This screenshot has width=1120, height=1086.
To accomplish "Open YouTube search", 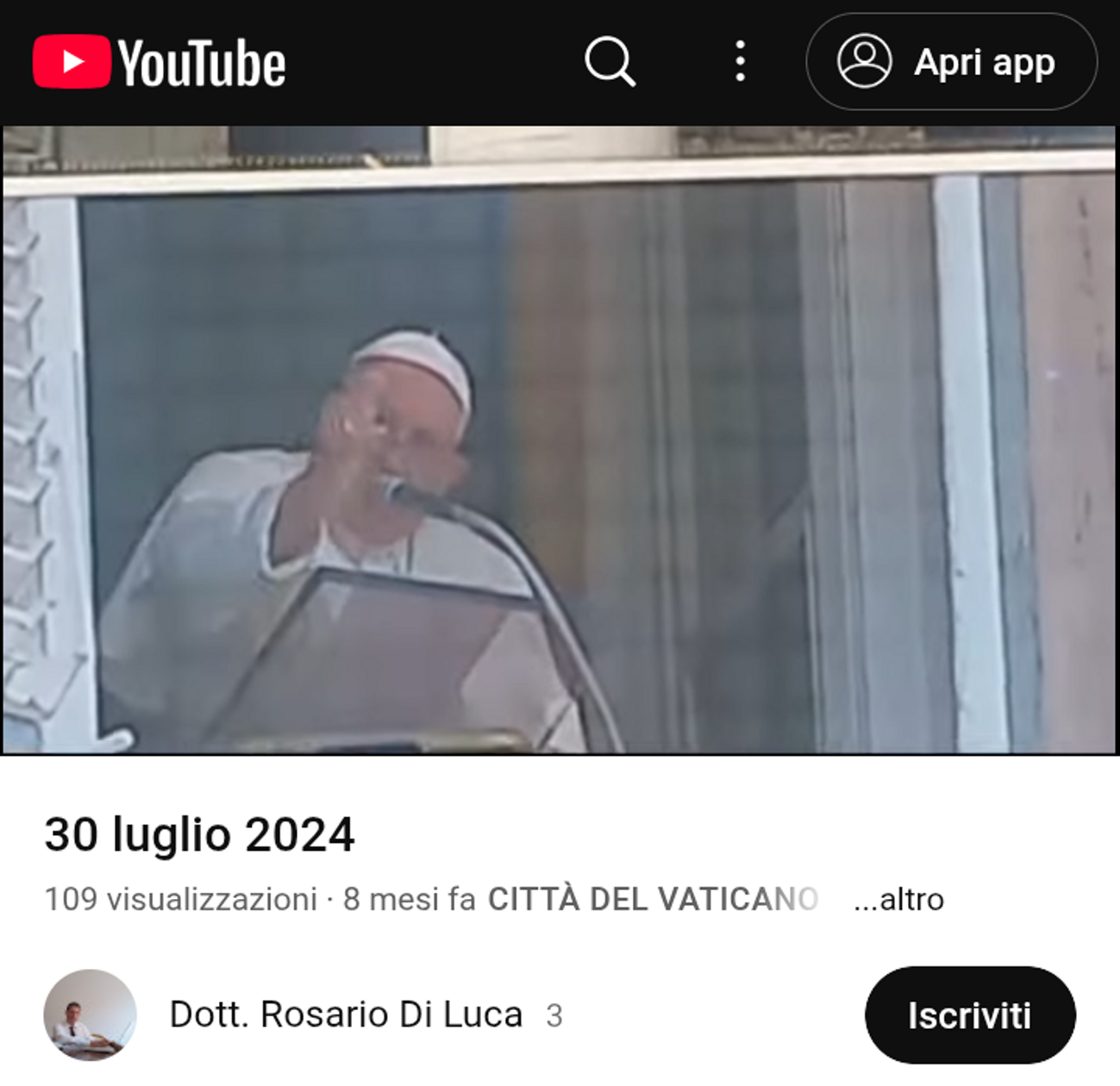I will [610, 62].
